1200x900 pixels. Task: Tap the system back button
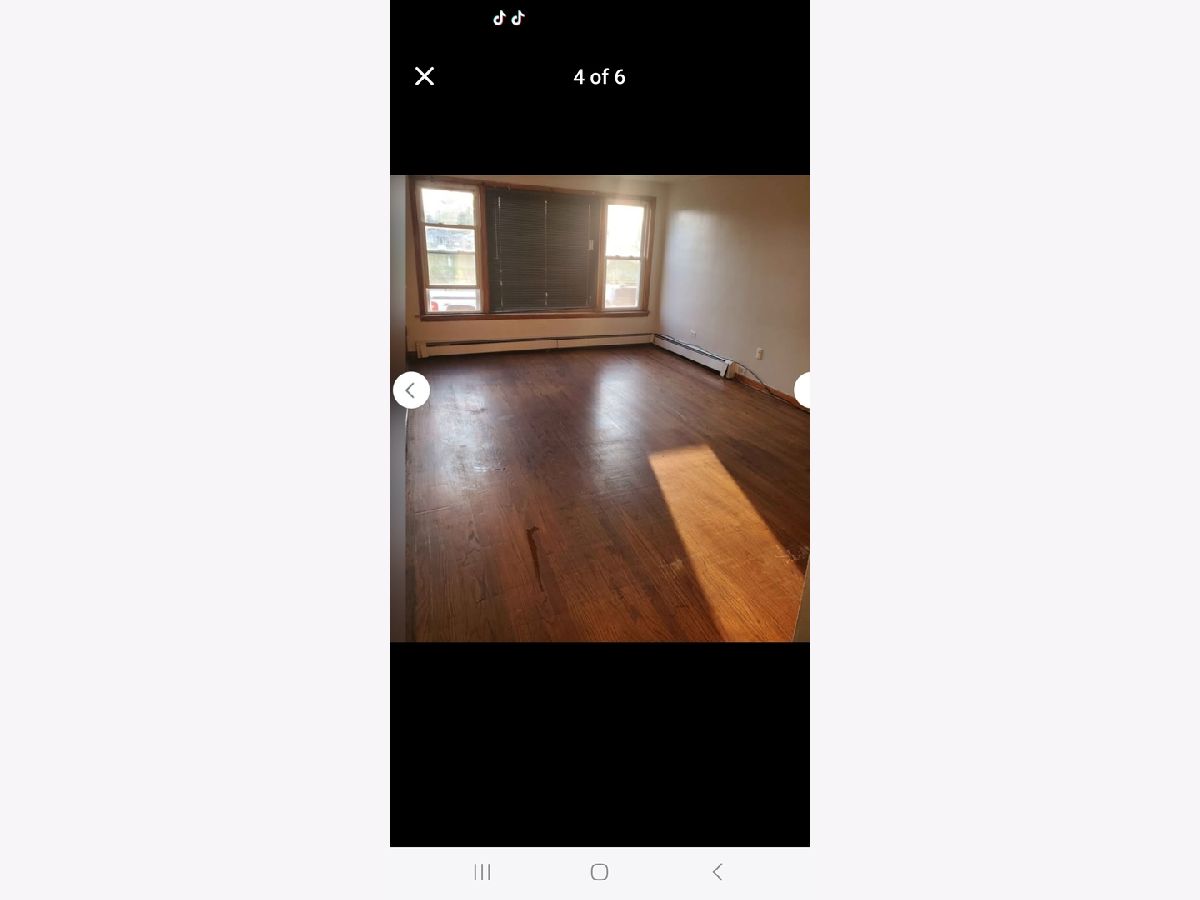pos(717,872)
